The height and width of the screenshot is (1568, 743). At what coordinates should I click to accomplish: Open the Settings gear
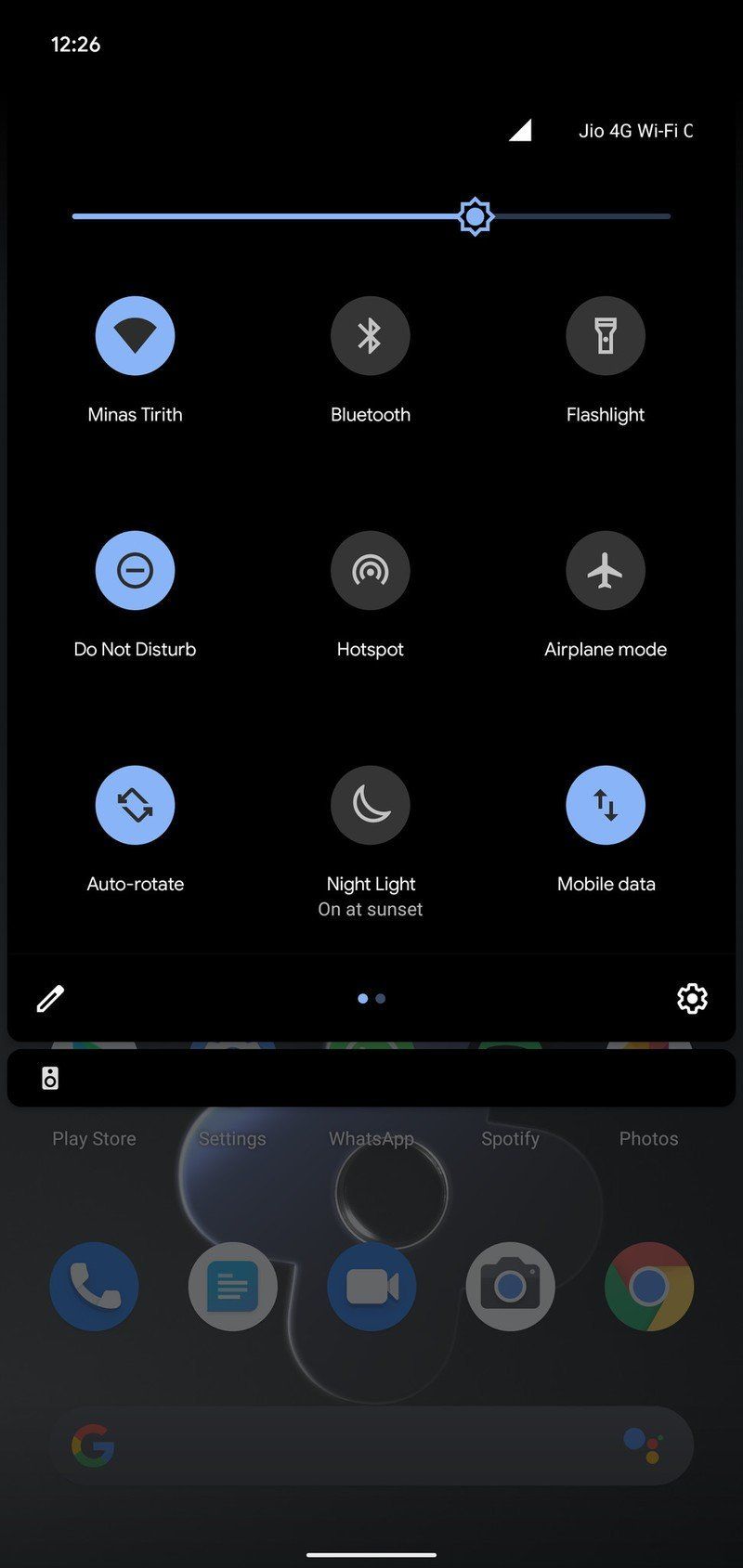pyautogui.click(x=692, y=998)
